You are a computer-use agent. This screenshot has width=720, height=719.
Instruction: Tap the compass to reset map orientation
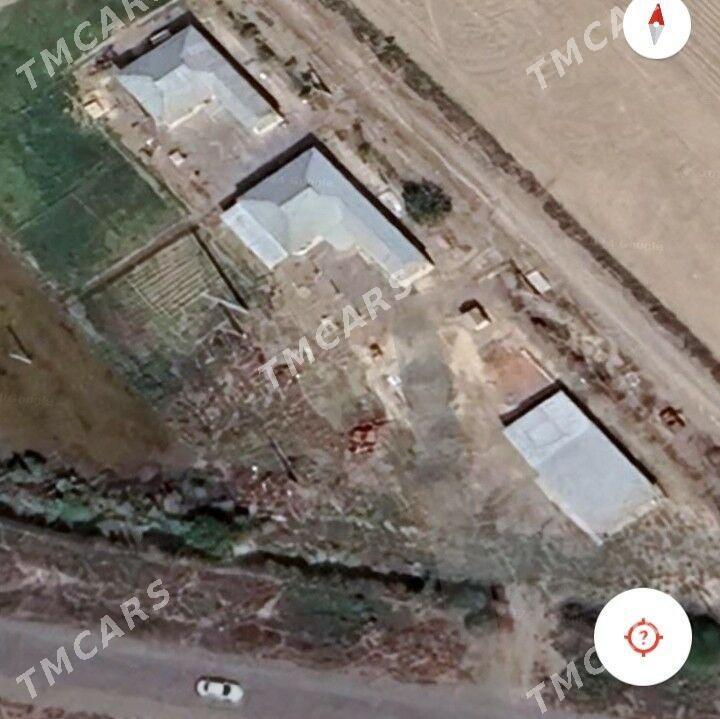656,26
